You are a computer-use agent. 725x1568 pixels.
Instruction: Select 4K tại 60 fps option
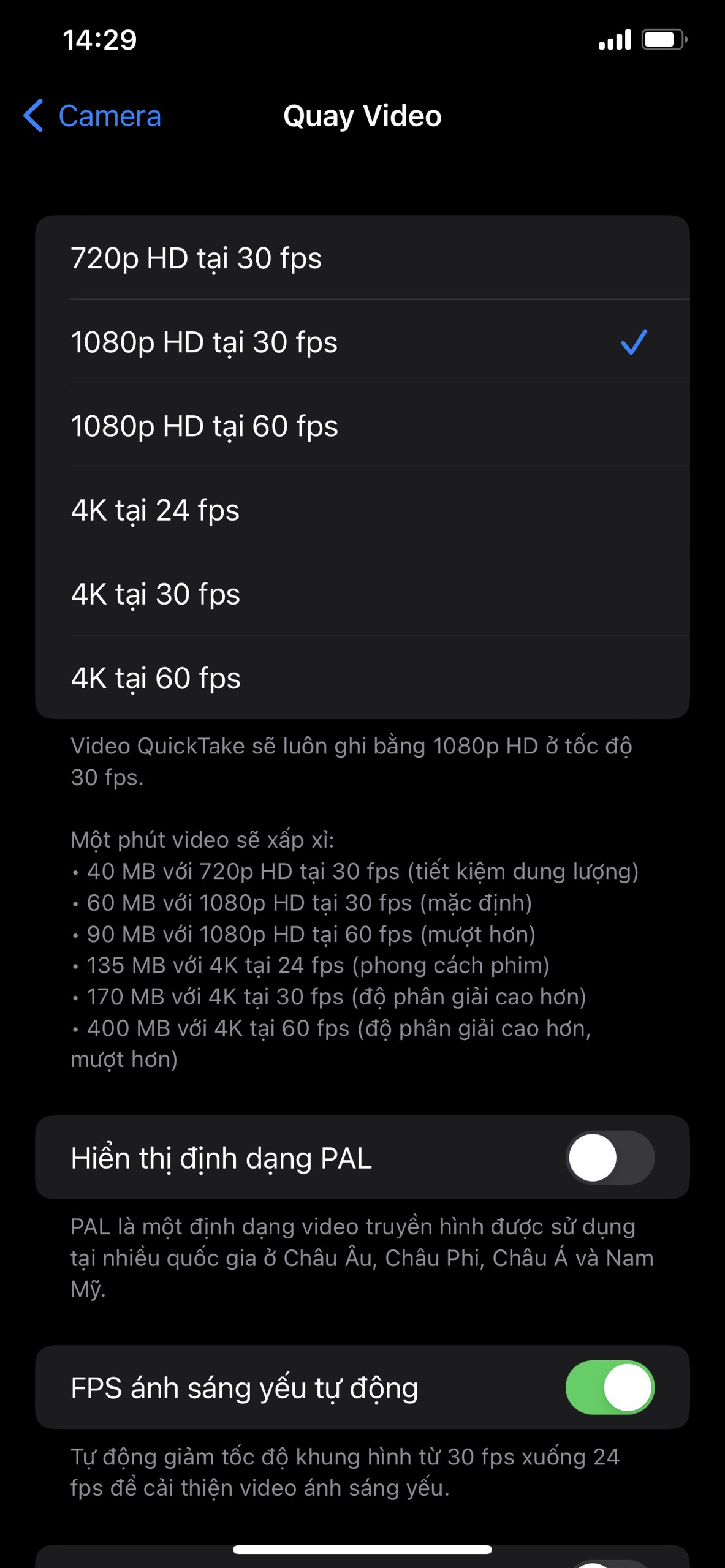pyautogui.click(x=362, y=677)
